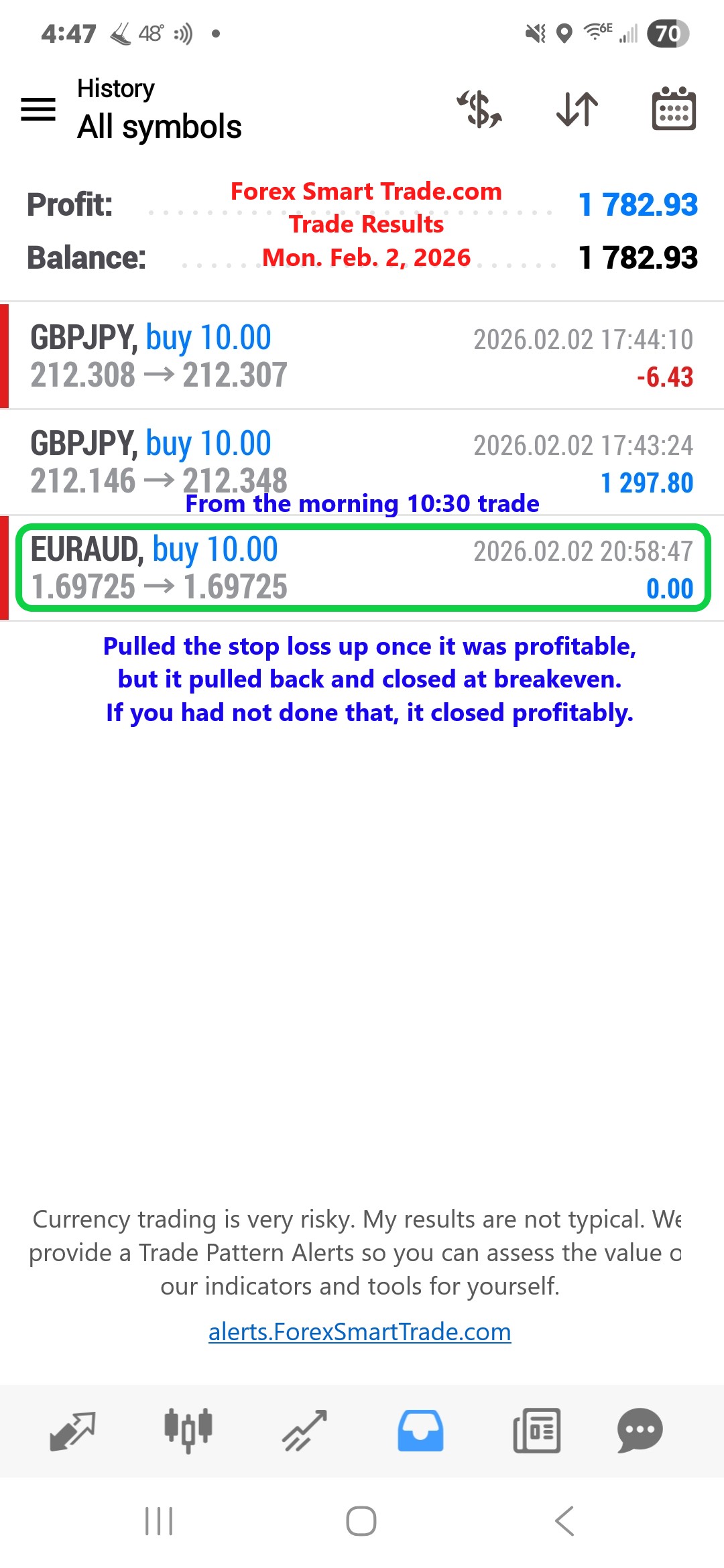Image resolution: width=724 pixels, height=1568 pixels.
Task: Open the EURAUD buy 10.00 trade
Action: [x=362, y=568]
